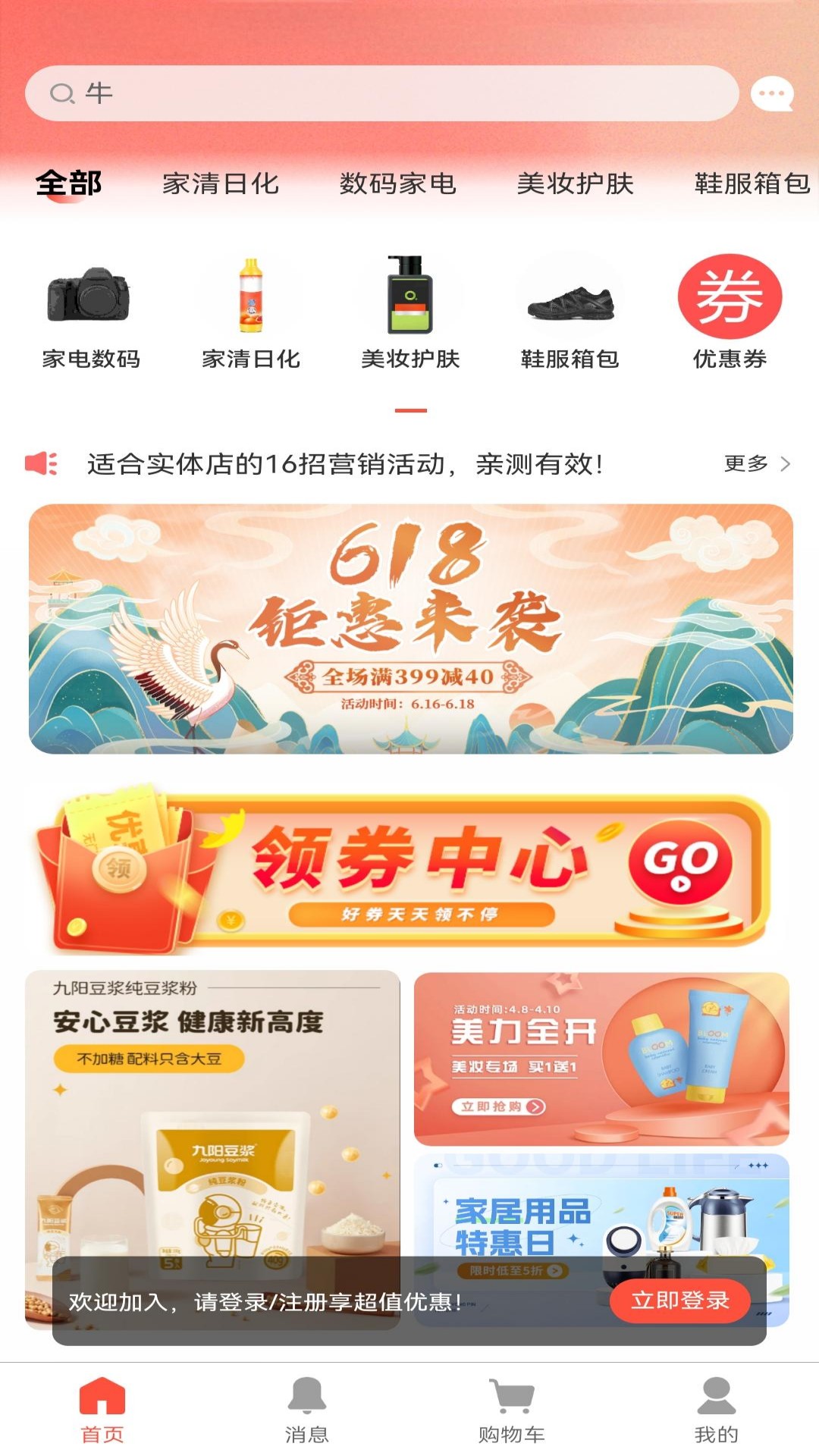Switch to the 家清日化 top tab
The width and height of the screenshot is (819, 1456).
tap(221, 184)
